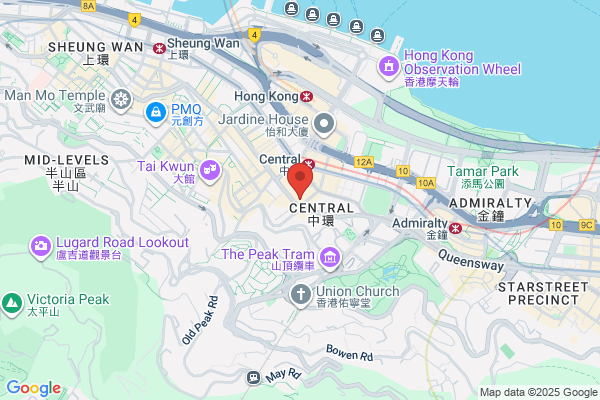Open the Lugard Road Lookout marker
The width and height of the screenshot is (600, 400).
pos(41,247)
